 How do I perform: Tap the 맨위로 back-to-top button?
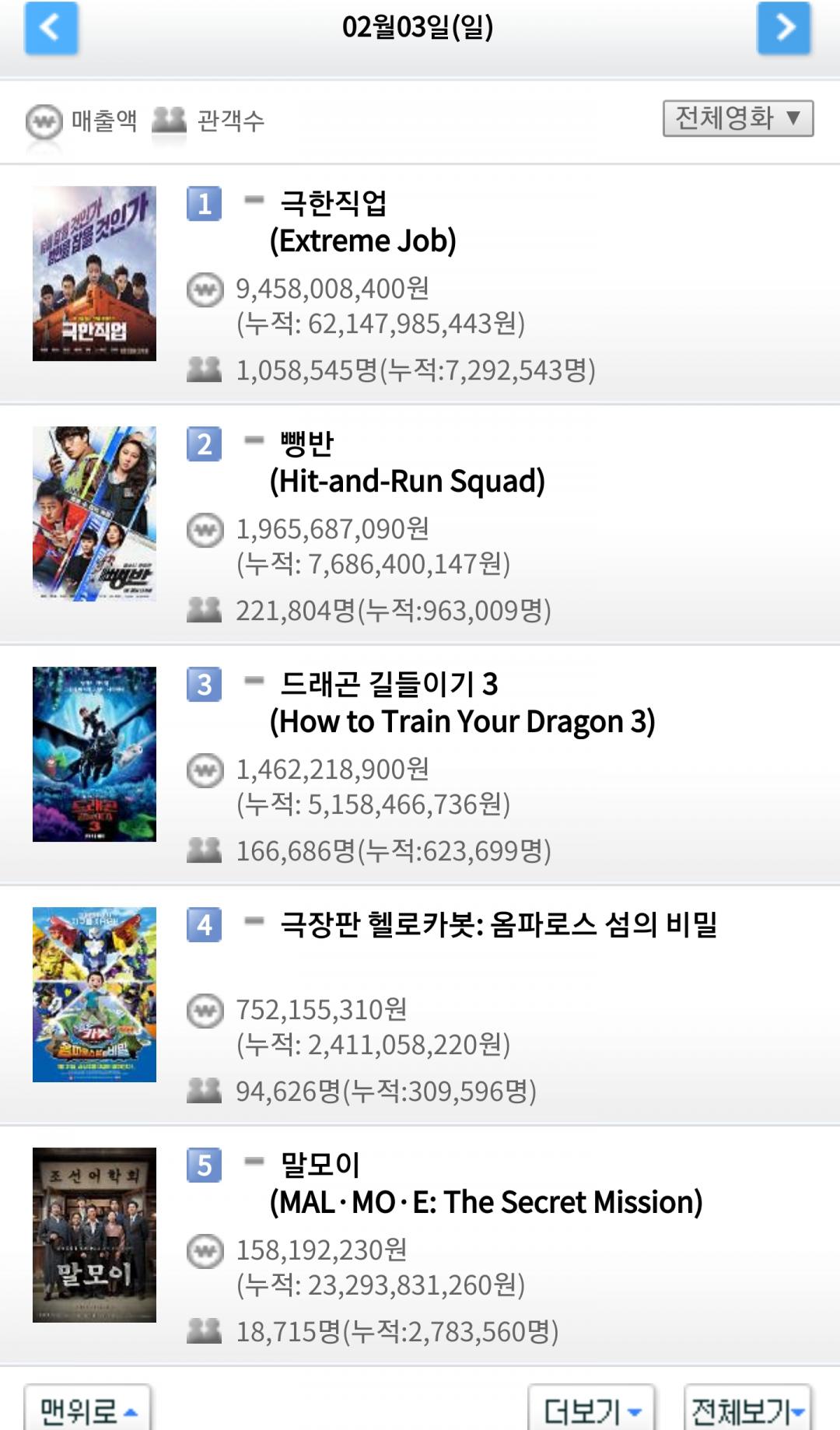[x=87, y=1409]
